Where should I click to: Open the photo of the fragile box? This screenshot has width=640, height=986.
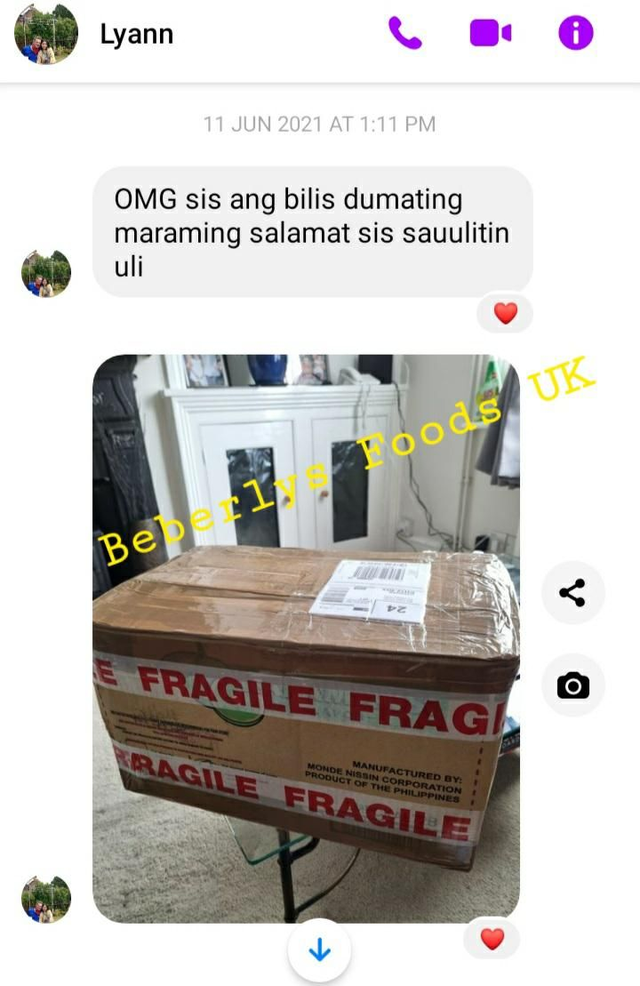click(x=306, y=638)
